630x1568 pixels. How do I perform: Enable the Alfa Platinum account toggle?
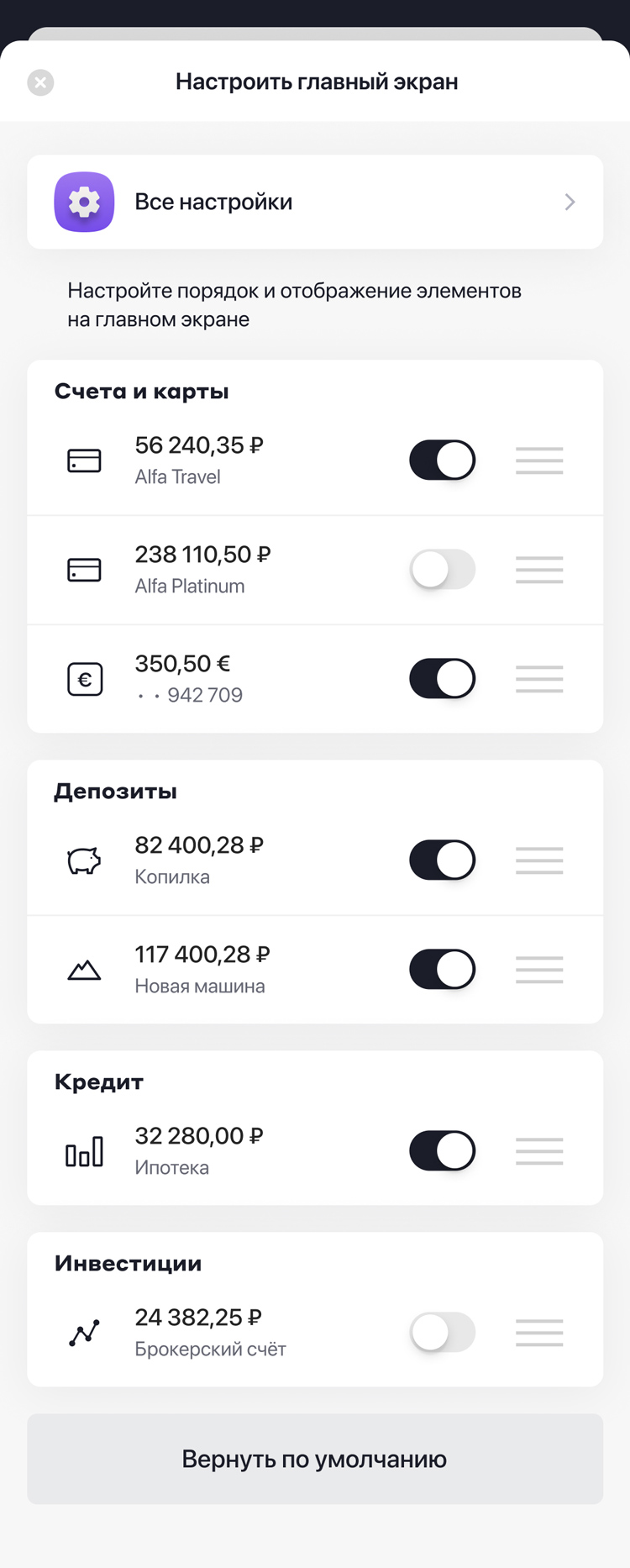coord(442,569)
